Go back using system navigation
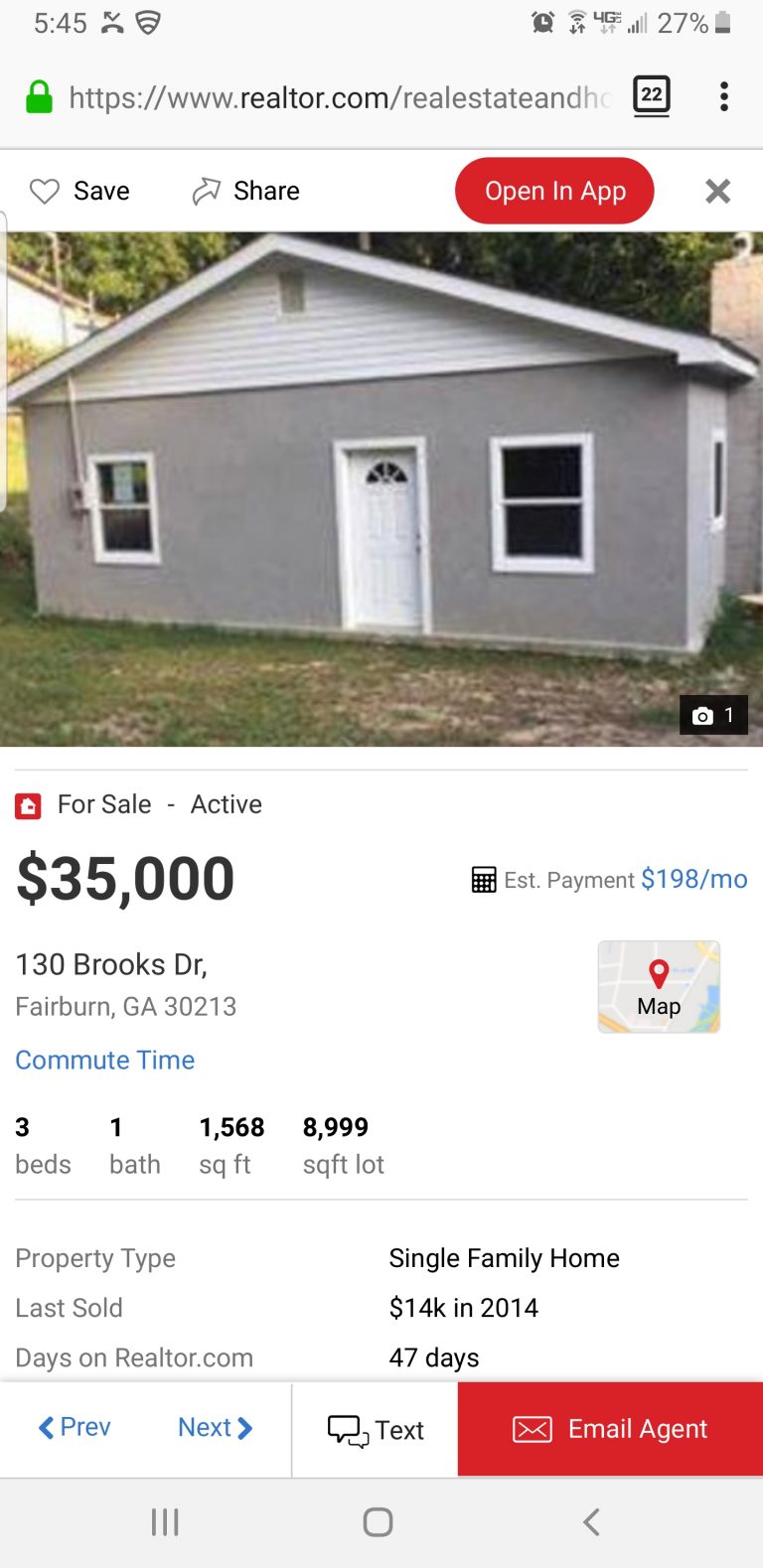The image size is (763, 1568). [x=591, y=1521]
